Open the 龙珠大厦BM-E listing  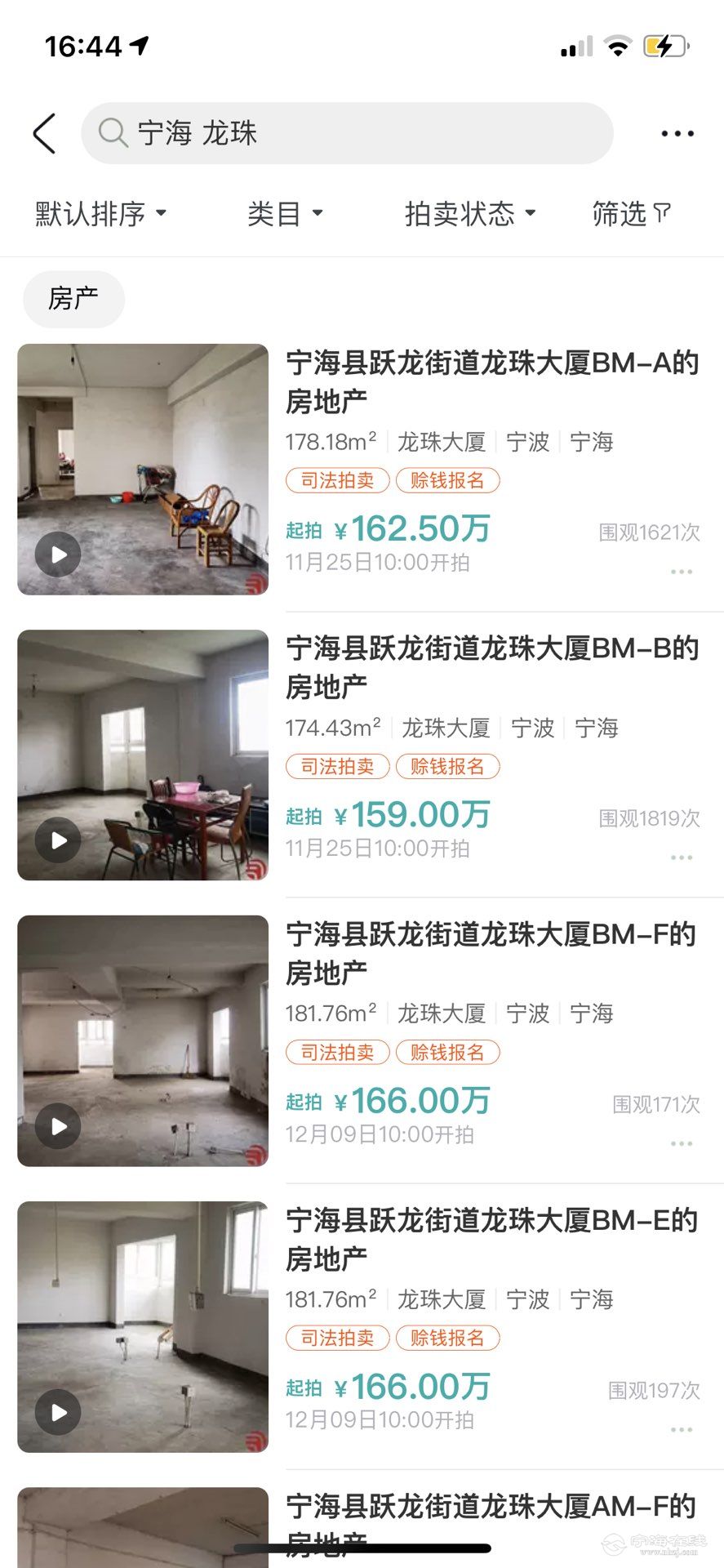[492, 1239]
